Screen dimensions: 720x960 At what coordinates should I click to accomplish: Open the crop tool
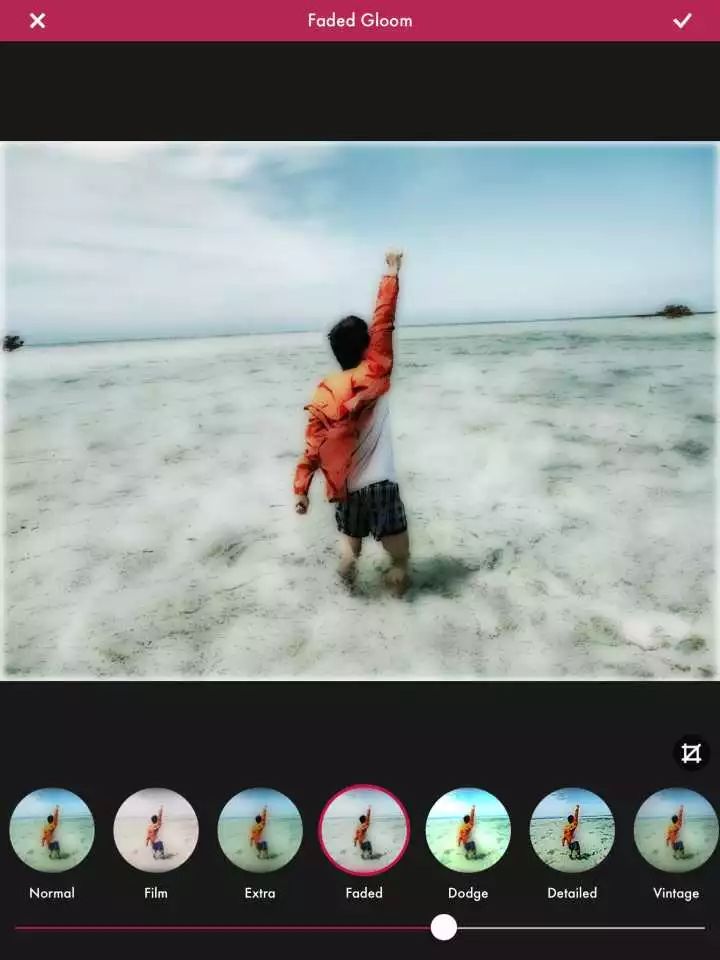(691, 753)
